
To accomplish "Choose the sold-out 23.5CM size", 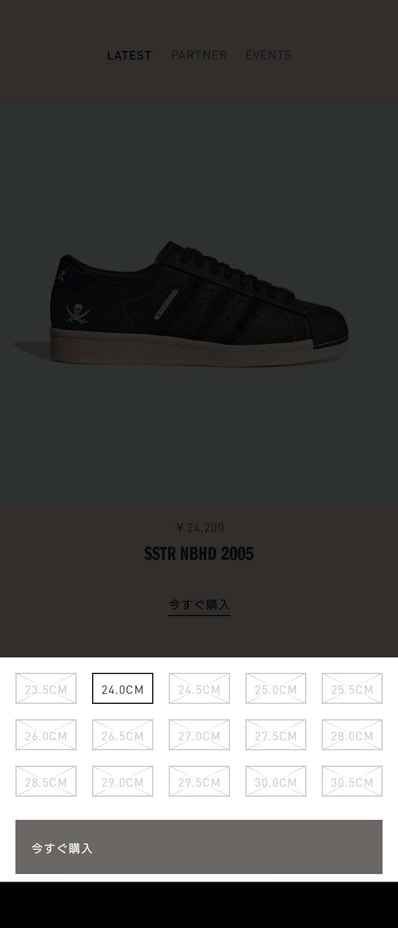I will (x=46, y=688).
